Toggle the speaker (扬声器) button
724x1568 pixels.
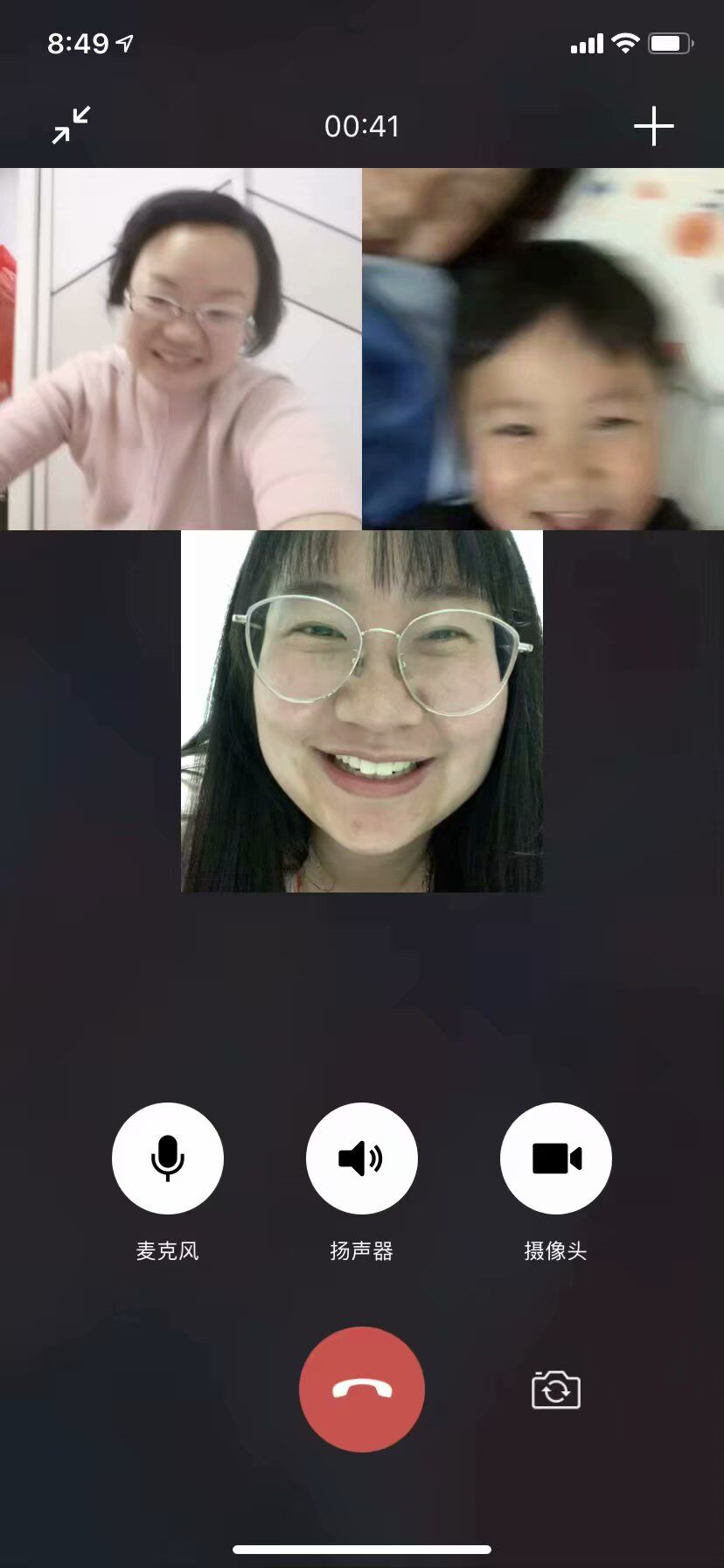click(361, 1158)
